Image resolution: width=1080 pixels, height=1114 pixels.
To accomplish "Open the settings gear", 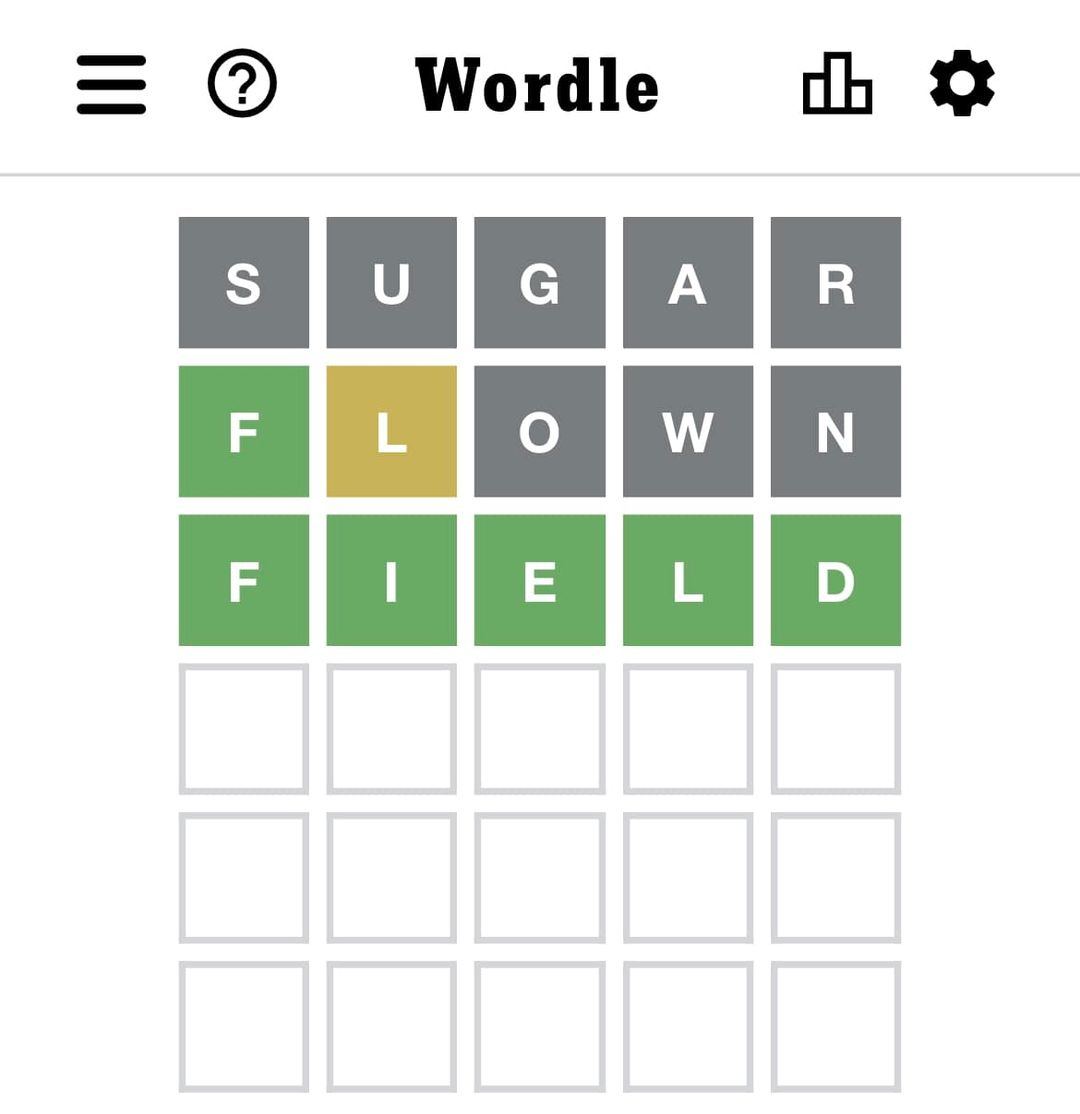I will coord(962,84).
